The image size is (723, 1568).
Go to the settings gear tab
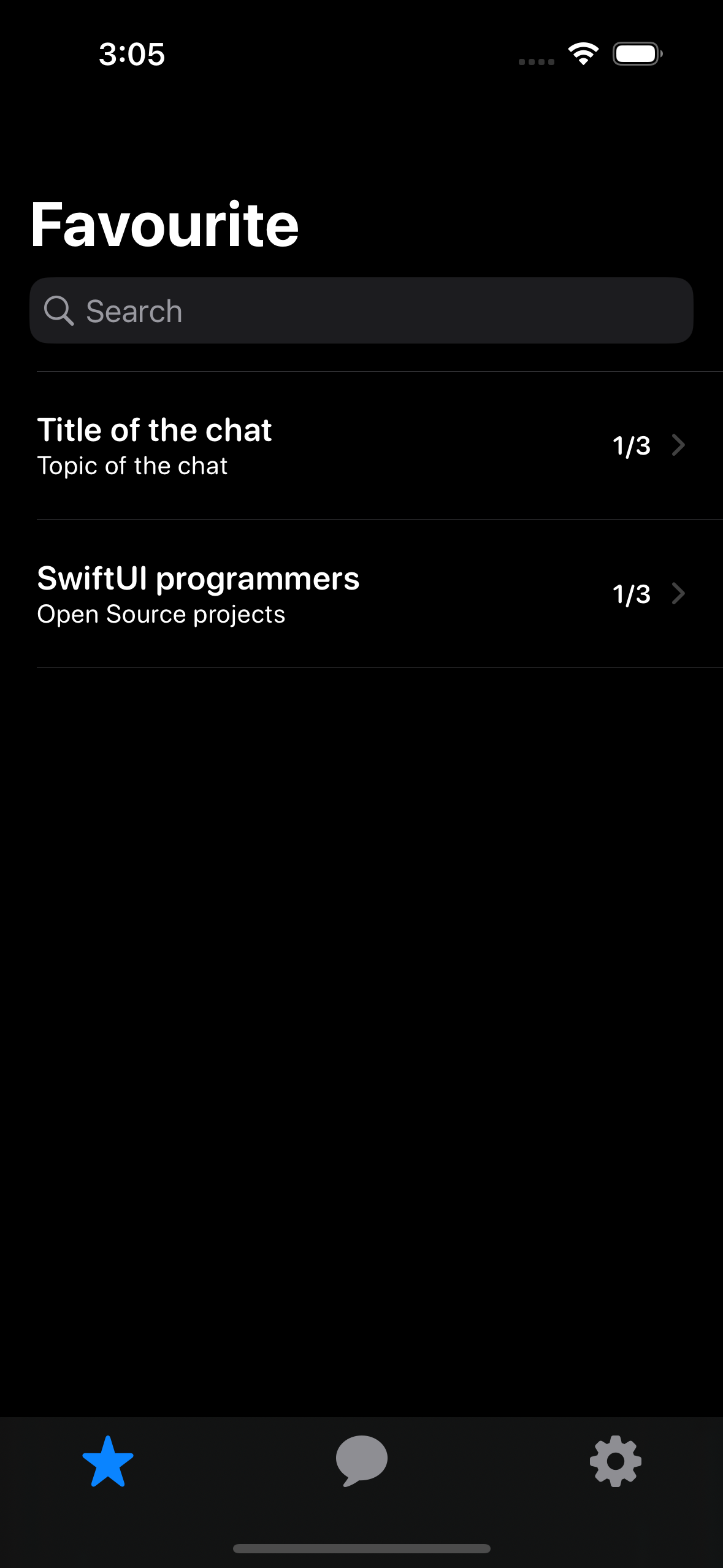pyautogui.click(x=615, y=1461)
